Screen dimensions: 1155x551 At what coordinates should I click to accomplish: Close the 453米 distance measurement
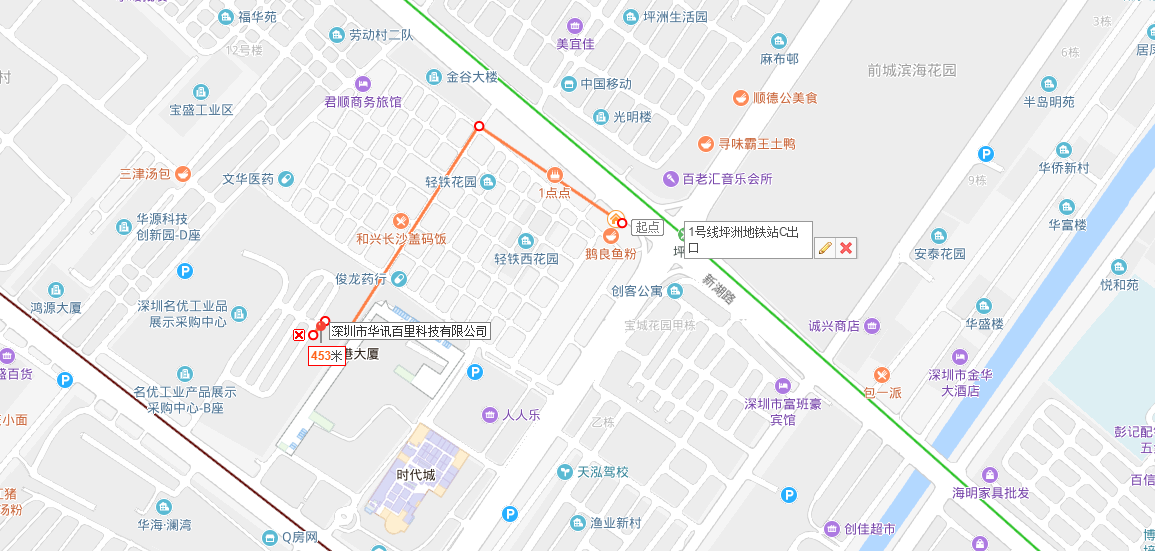click(299, 335)
